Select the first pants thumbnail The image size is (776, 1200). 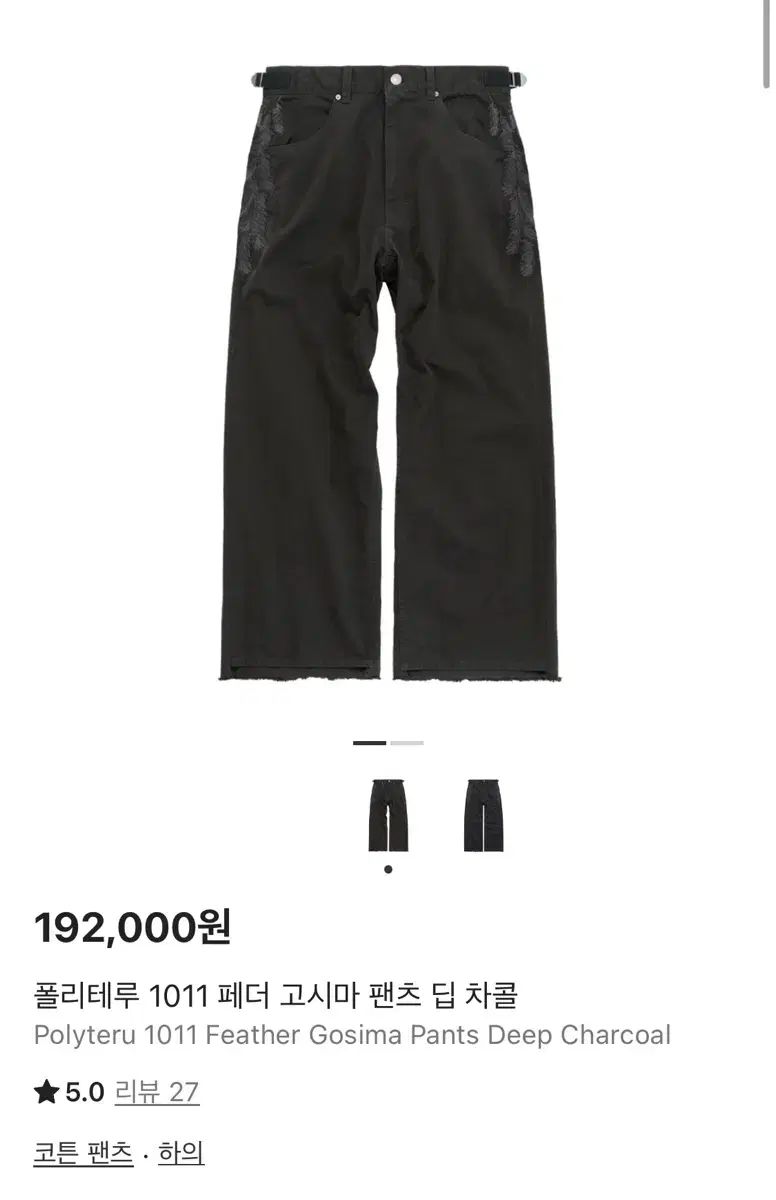point(388,815)
